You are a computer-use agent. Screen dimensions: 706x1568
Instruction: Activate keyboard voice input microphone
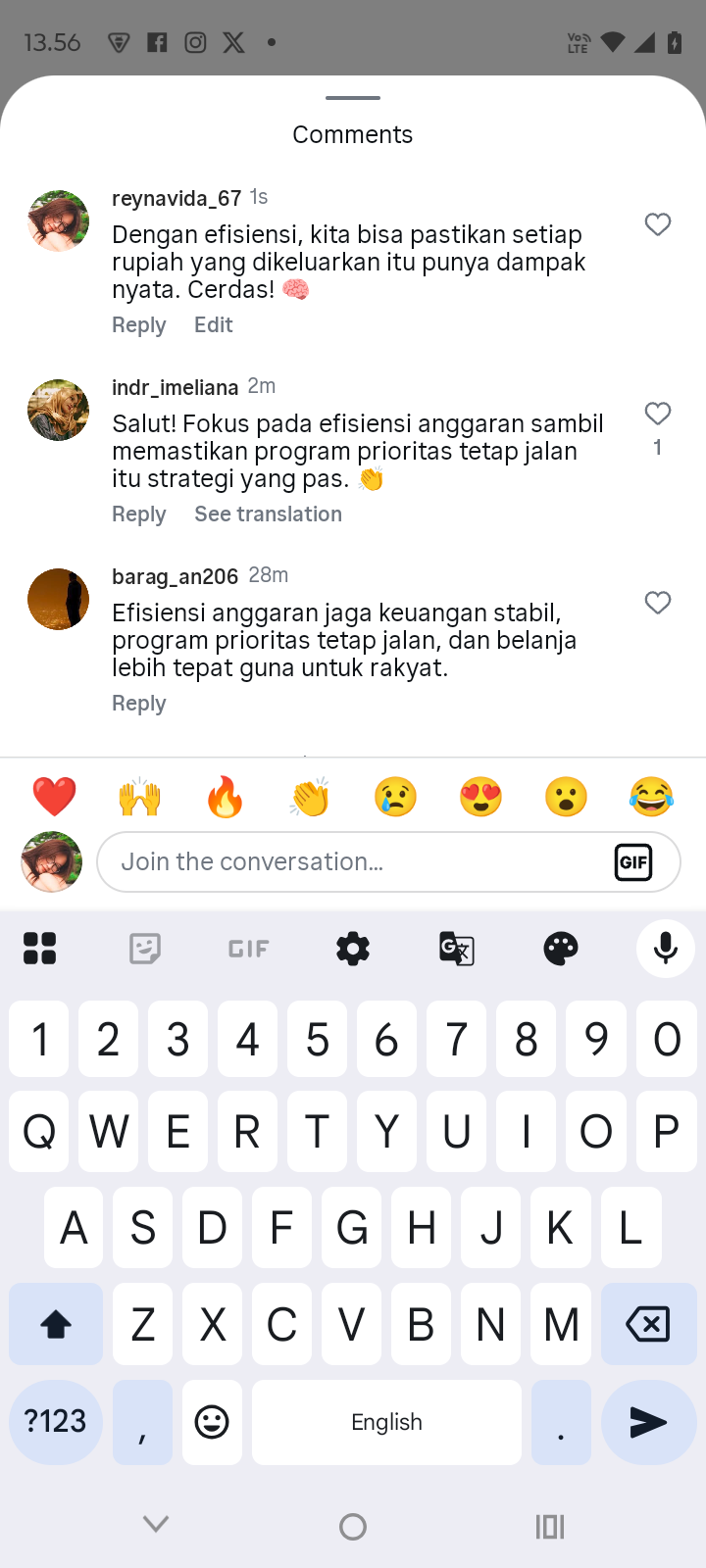click(x=666, y=949)
